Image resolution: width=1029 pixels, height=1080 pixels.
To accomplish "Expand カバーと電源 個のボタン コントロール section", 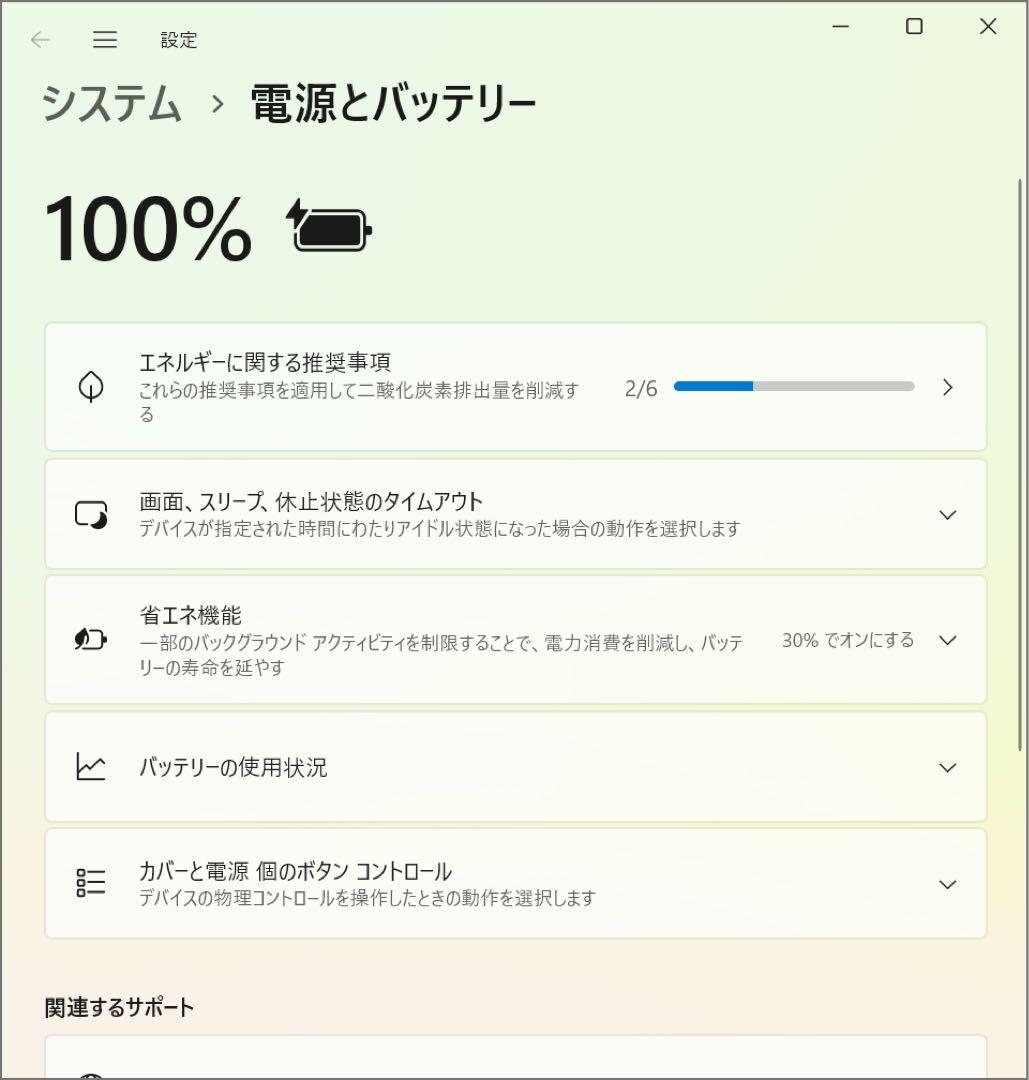I will point(947,883).
